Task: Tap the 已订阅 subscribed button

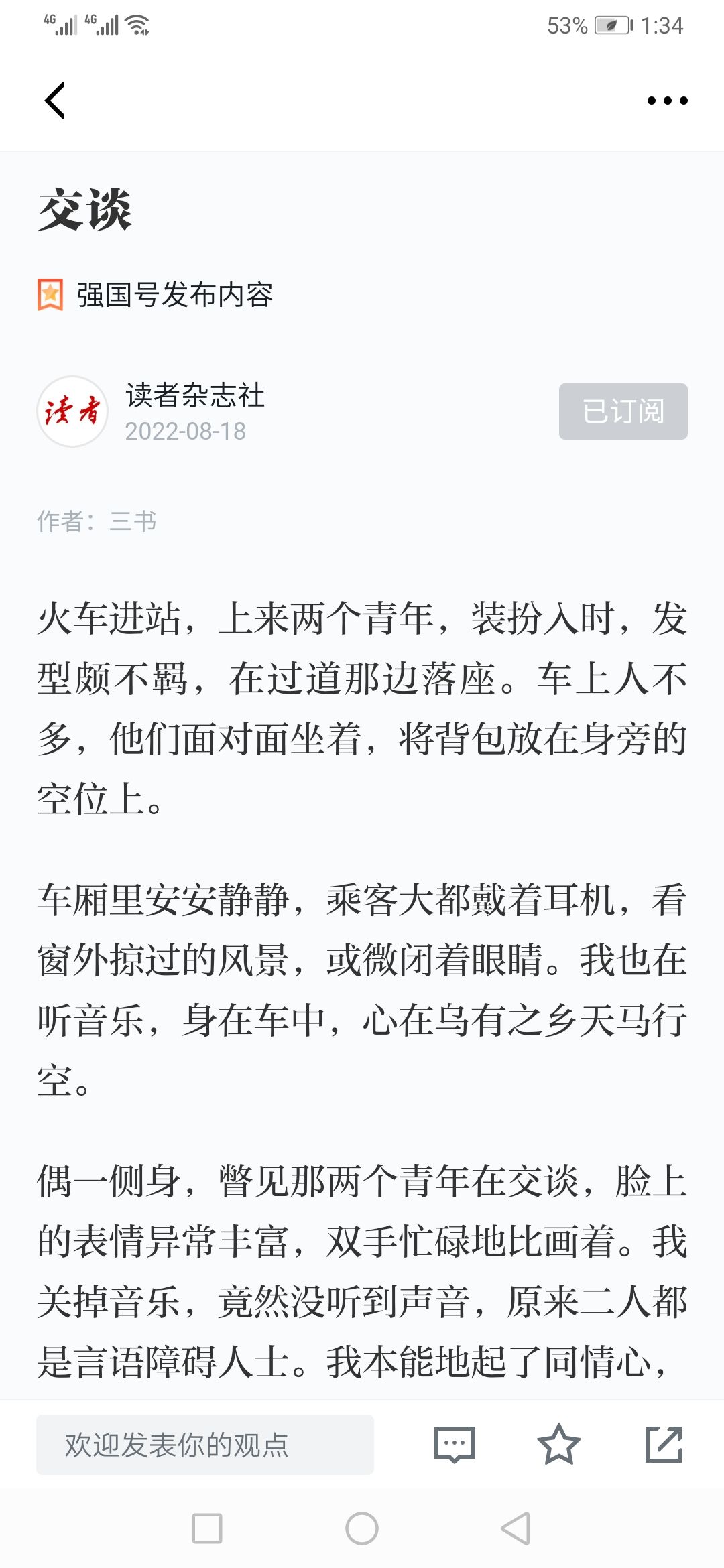Action: point(623,411)
